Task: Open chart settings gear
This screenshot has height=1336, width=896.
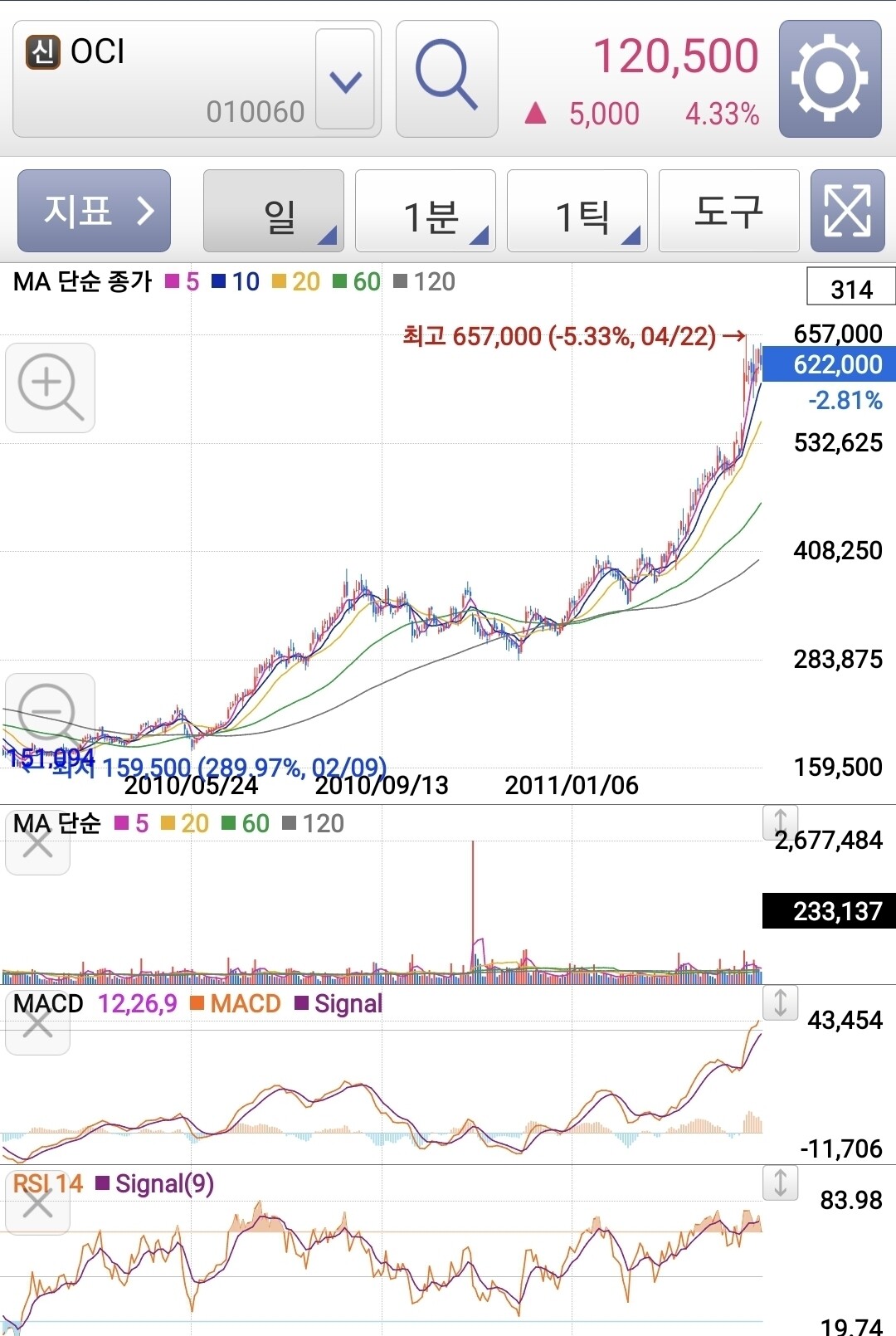Action: point(830,79)
